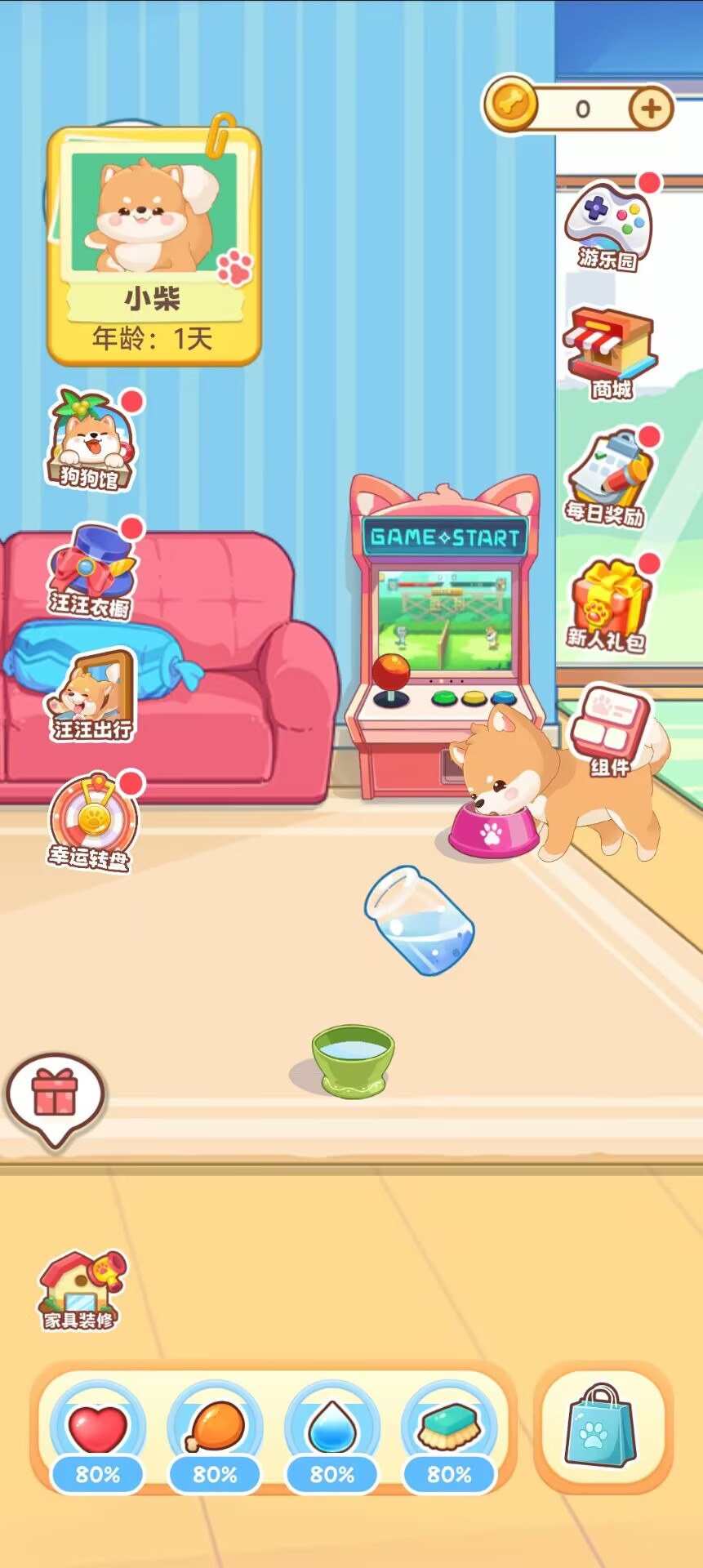Open the 组件 widgets menu

click(609, 731)
